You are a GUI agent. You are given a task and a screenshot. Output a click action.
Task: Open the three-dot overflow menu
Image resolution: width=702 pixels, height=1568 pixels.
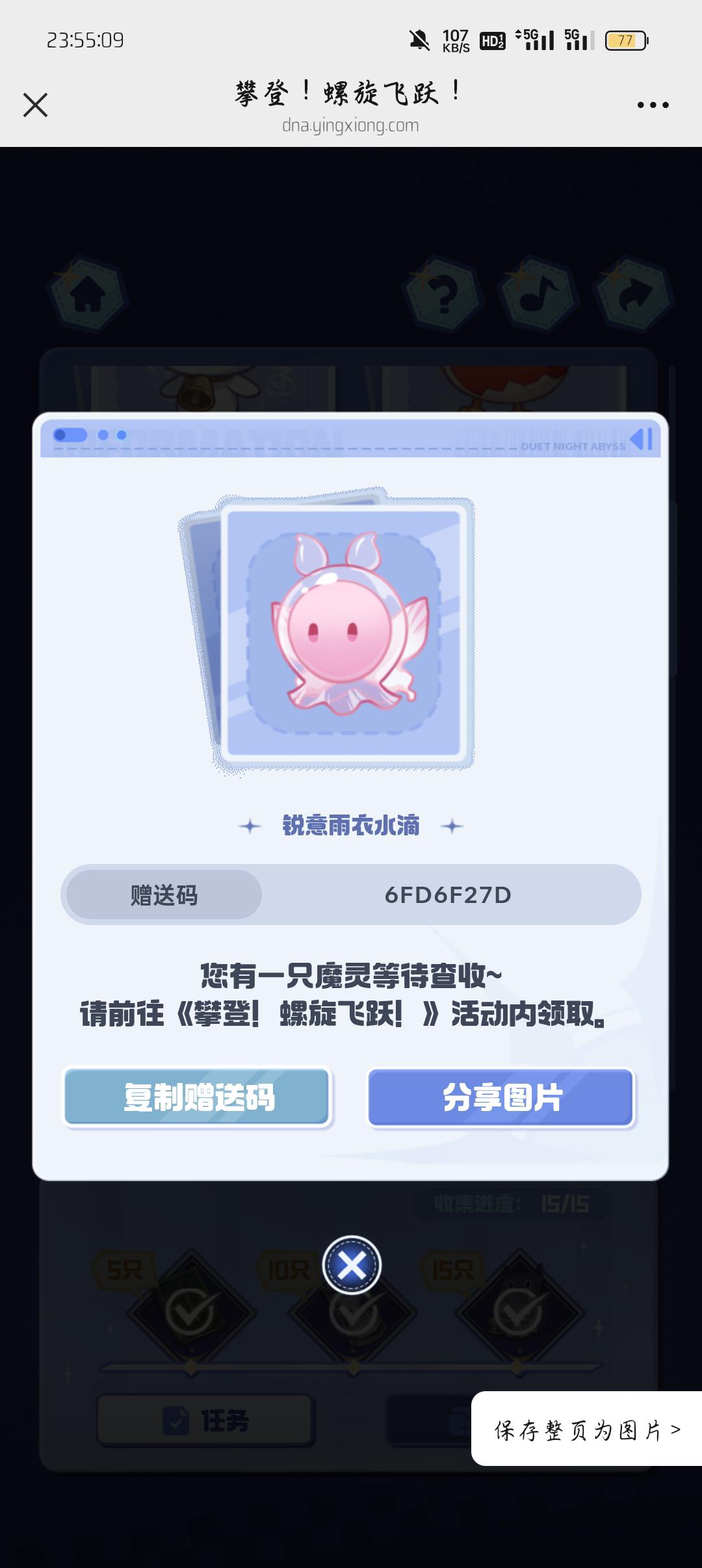(653, 105)
